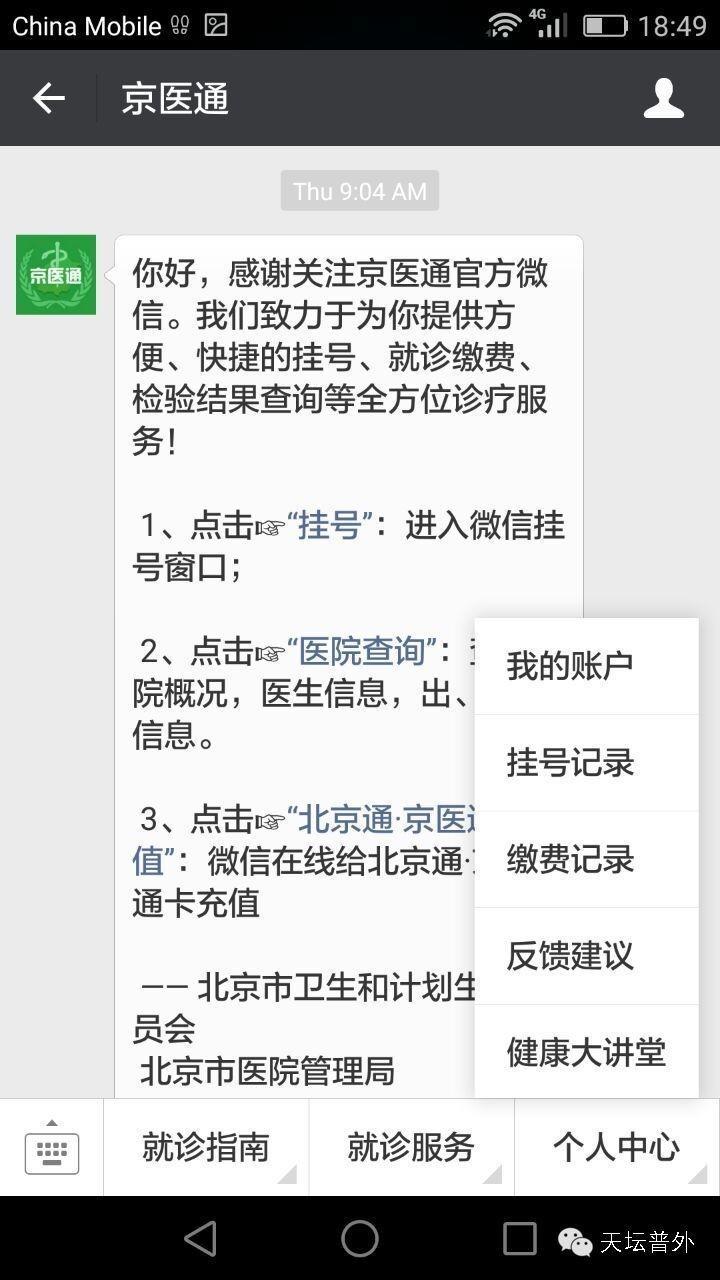Tap the system back button
Image resolution: width=720 pixels, height=1280 pixels.
pos(201,1239)
